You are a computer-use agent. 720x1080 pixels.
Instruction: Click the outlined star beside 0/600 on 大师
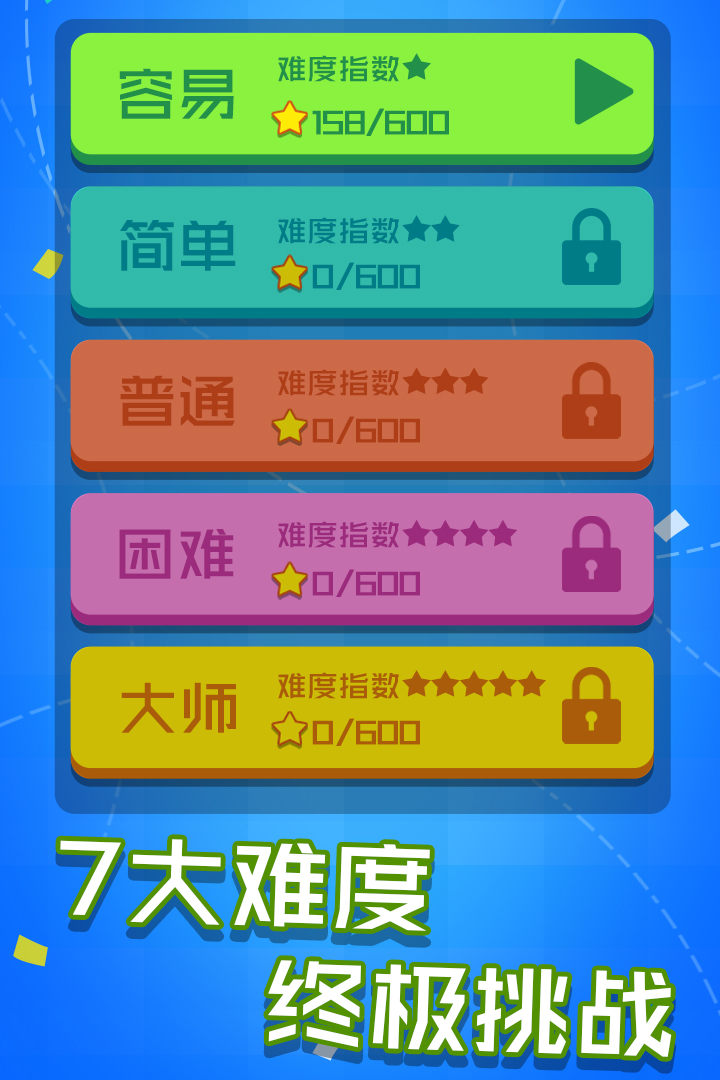click(288, 726)
